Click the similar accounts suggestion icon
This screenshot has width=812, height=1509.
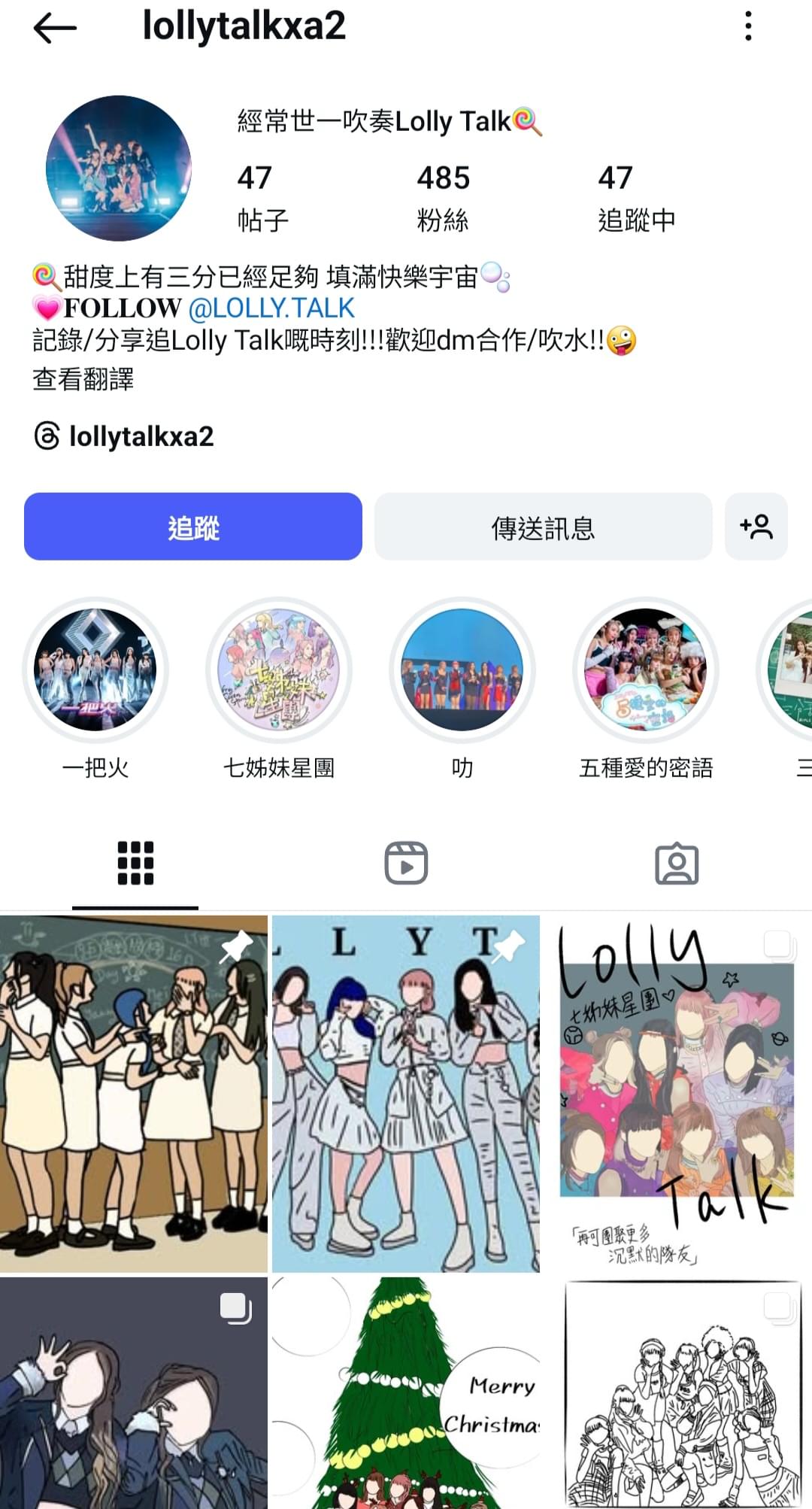[757, 527]
